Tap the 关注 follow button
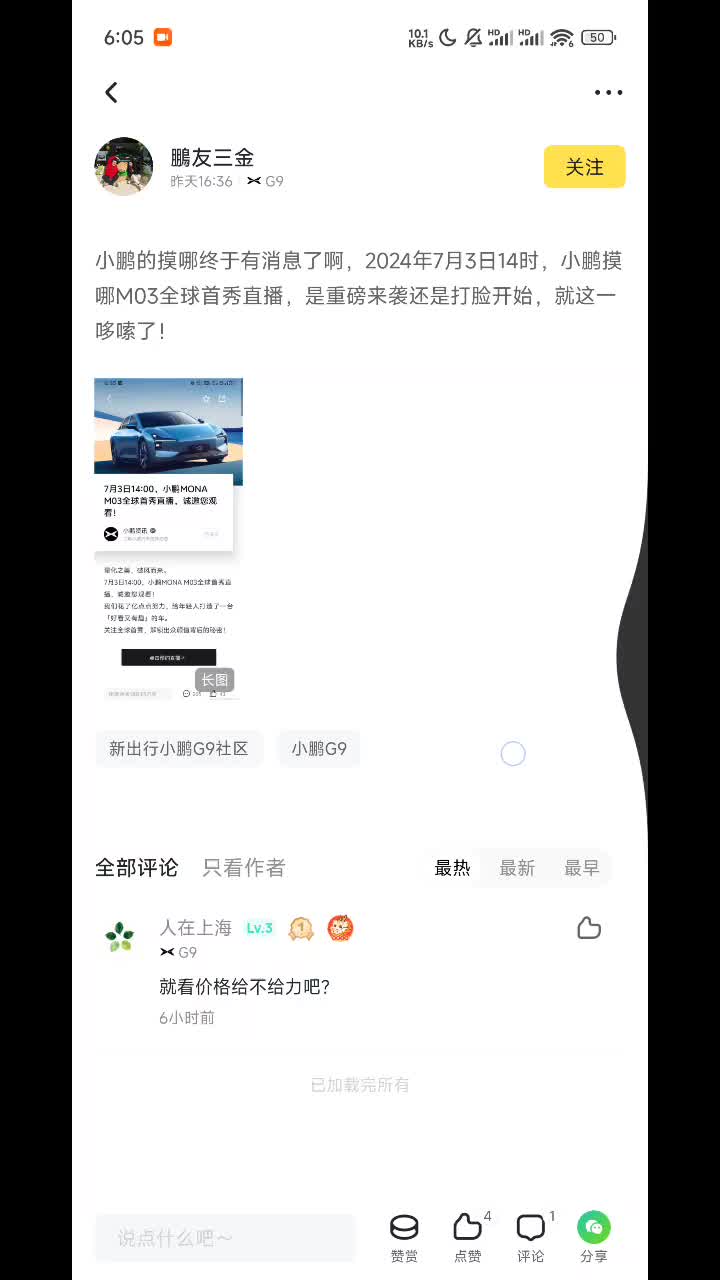The image size is (720, 1280). [x=584, y=167]
